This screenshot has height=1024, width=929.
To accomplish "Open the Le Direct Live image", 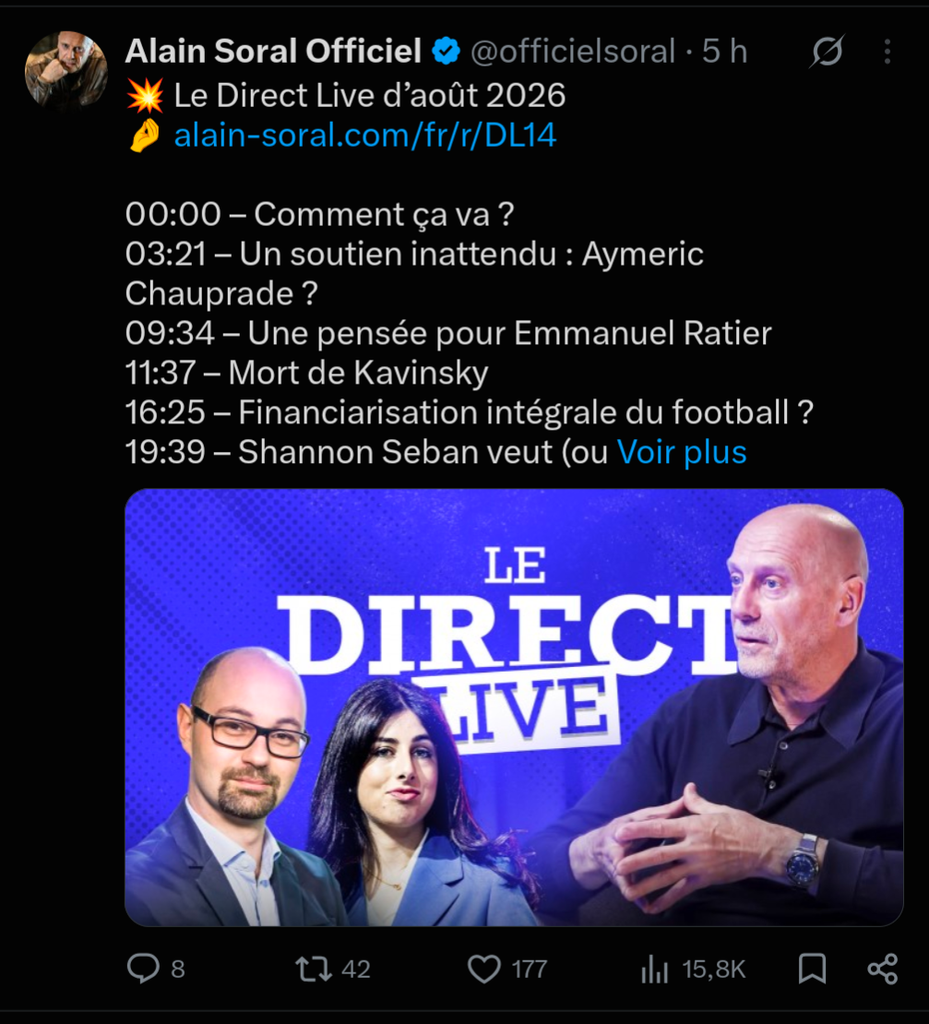I will pyautogui.click(x=514, y=707).
